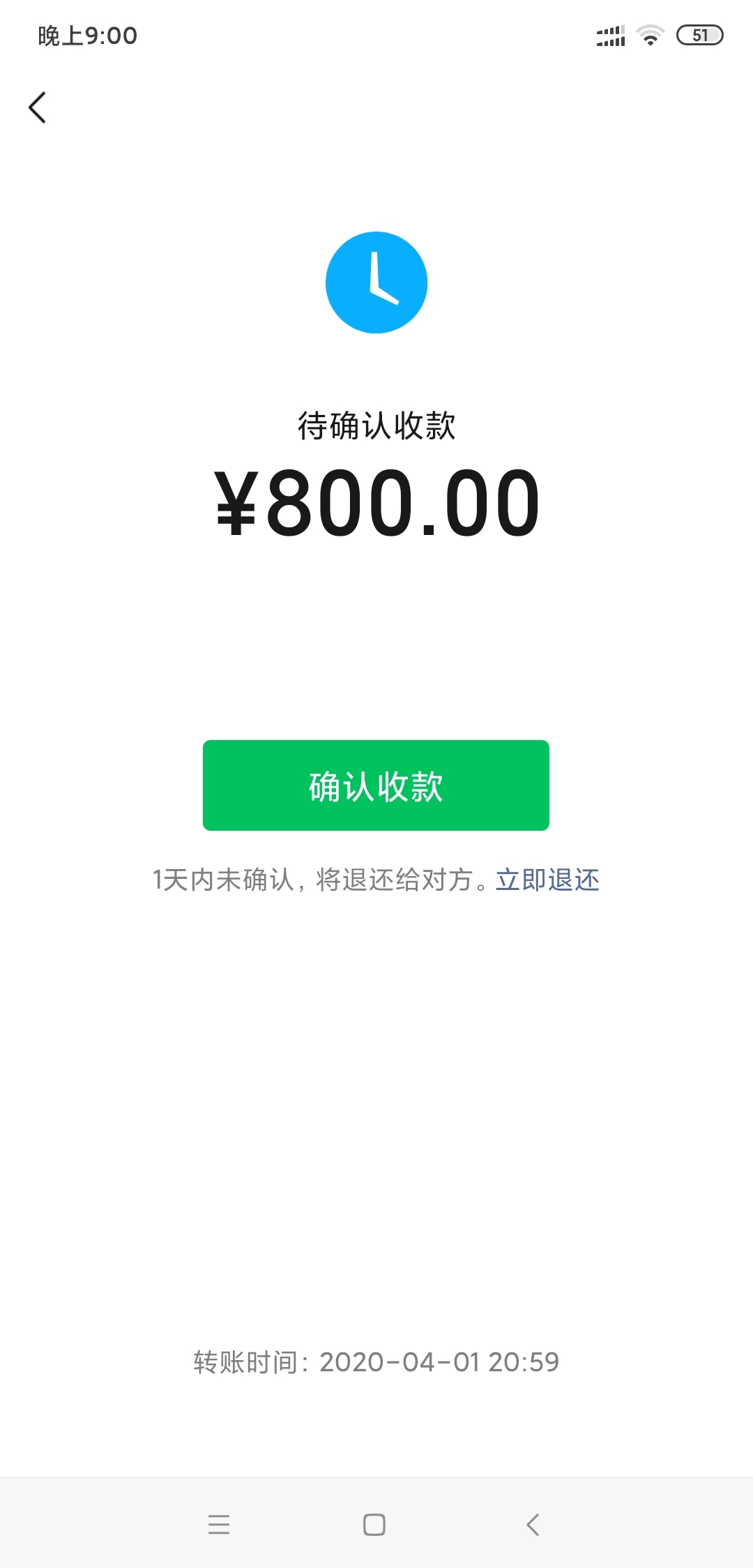Go to the home screen via the nav bar

[374, 1525]
